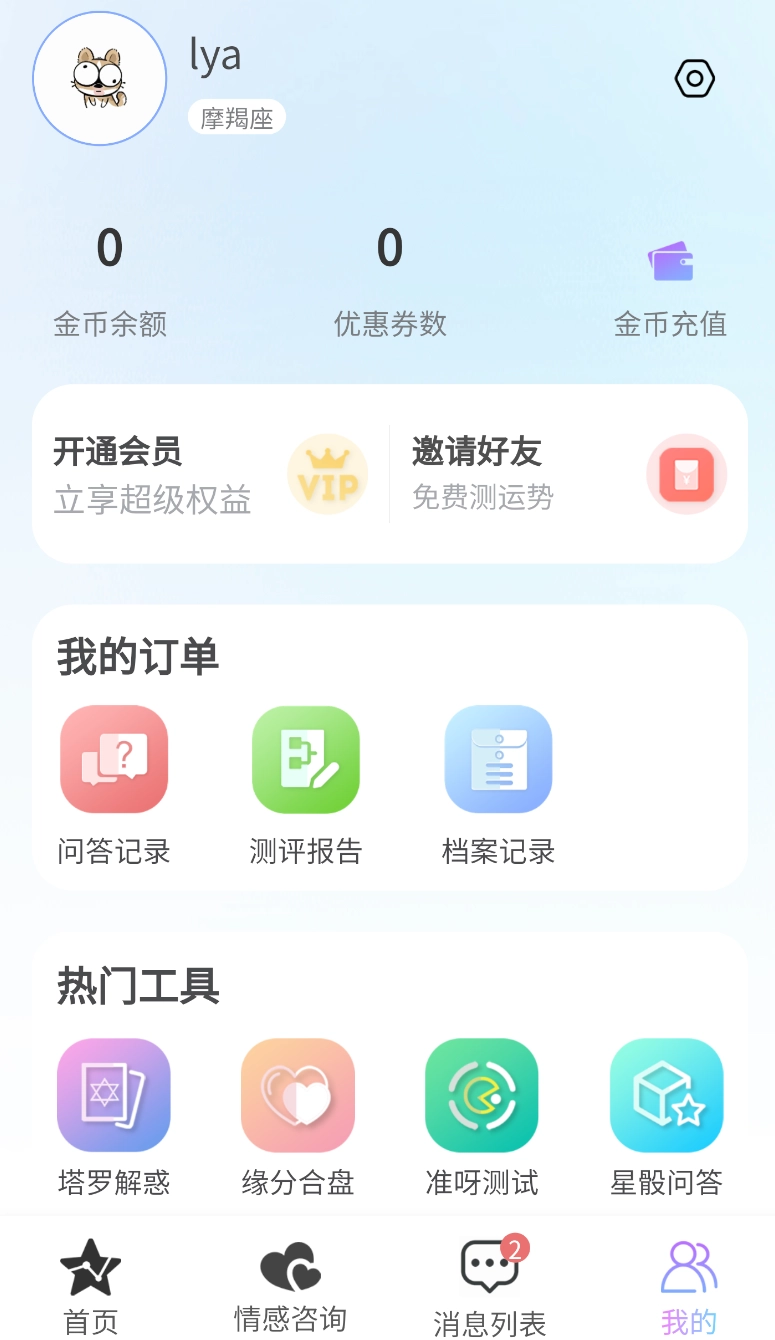
Task: Select the 我的 profile tab
Action: coord(687,1285)
